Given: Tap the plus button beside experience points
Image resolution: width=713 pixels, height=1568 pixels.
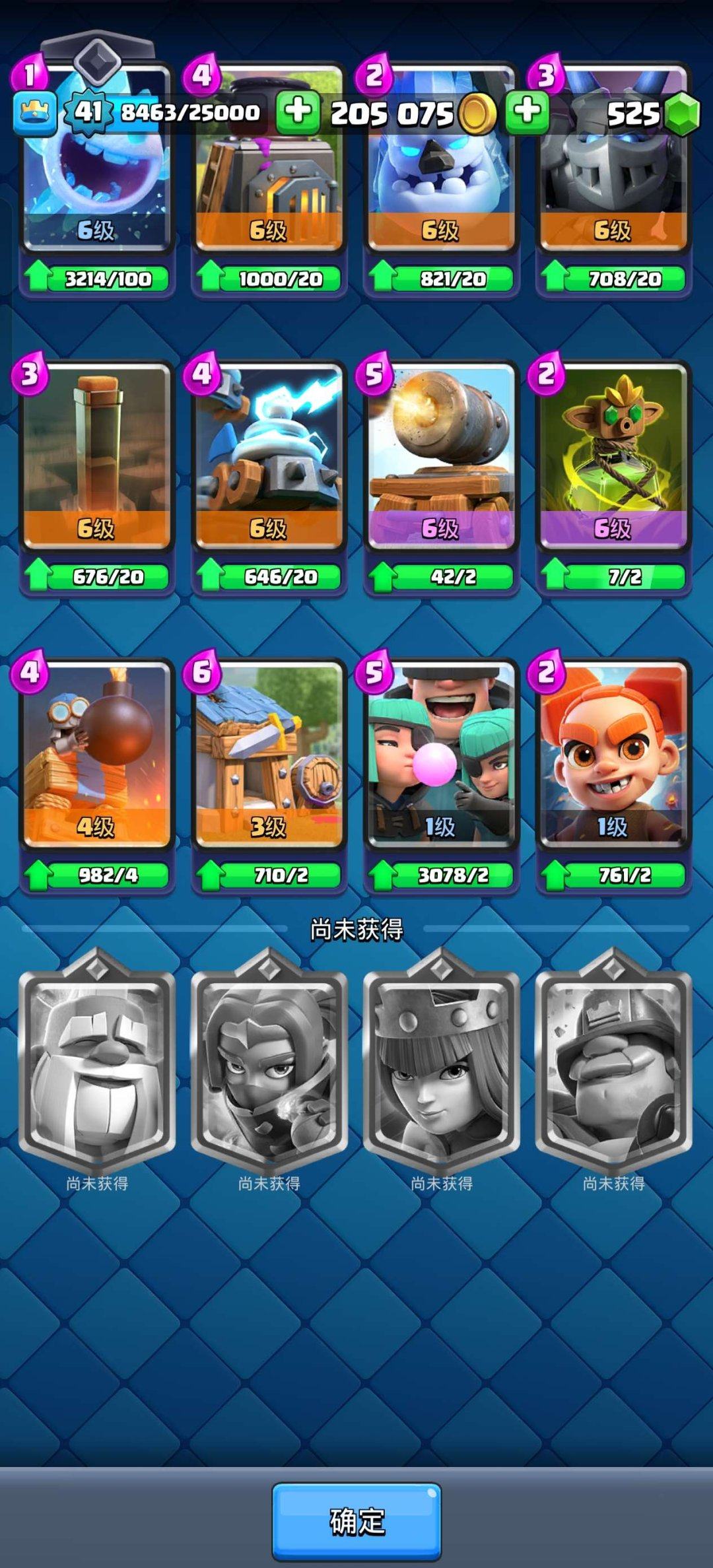Looking at the screenshot, I should (298, 112).
